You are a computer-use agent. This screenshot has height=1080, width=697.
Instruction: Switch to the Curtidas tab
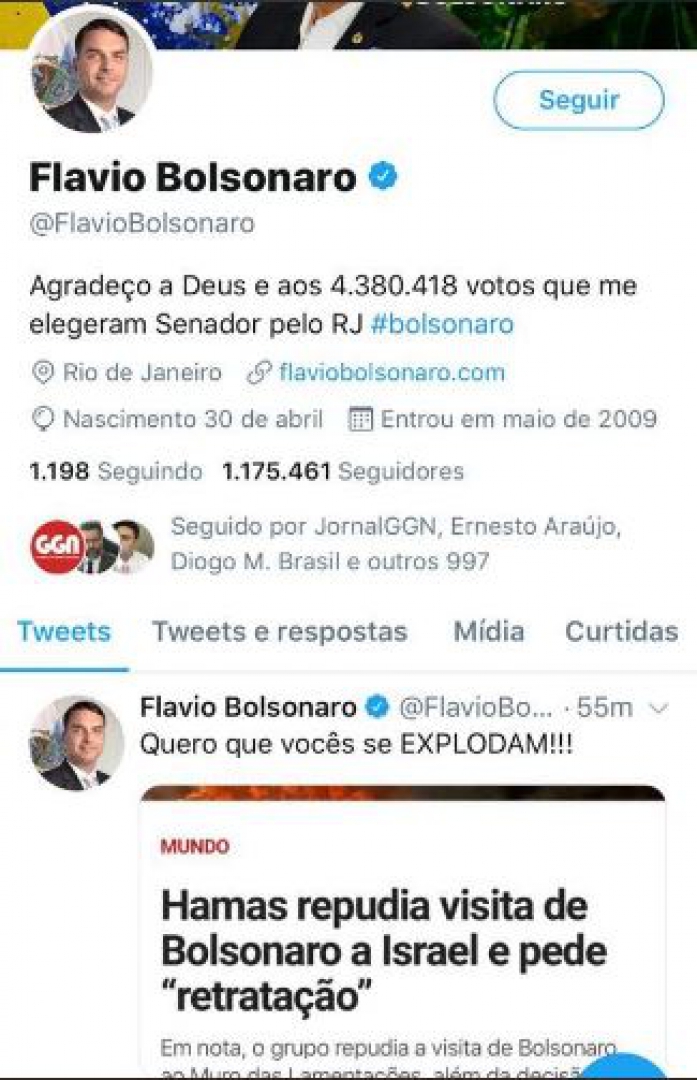[621, 632]
